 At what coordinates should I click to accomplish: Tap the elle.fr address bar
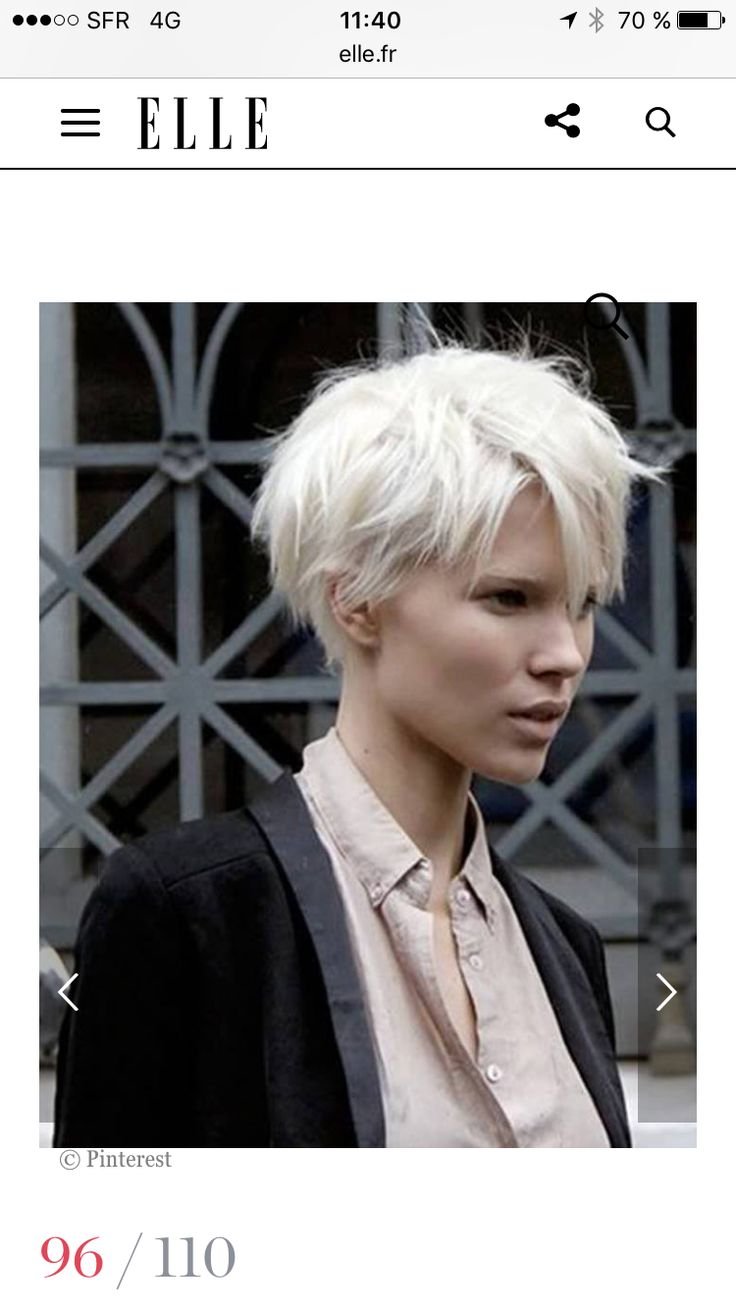pos(368,54)
